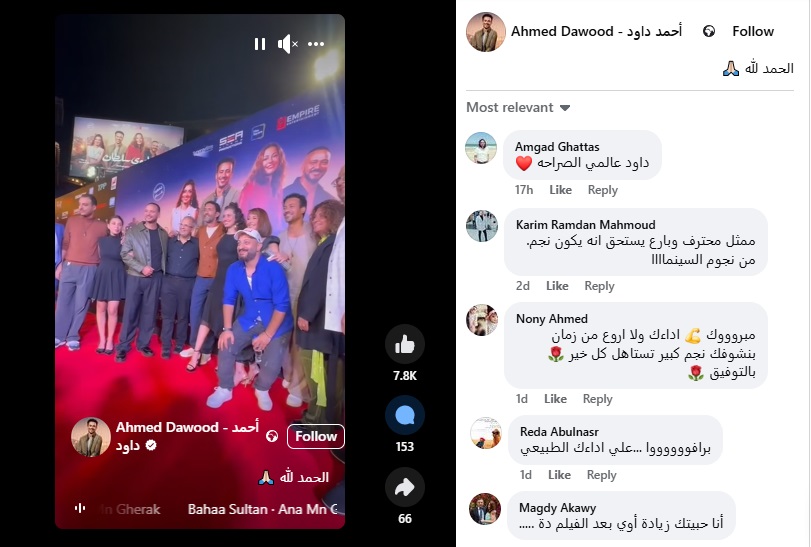Reply to Amgad Ghattas's comment
This screenshot has height=547, width=811.
(602, 190)
